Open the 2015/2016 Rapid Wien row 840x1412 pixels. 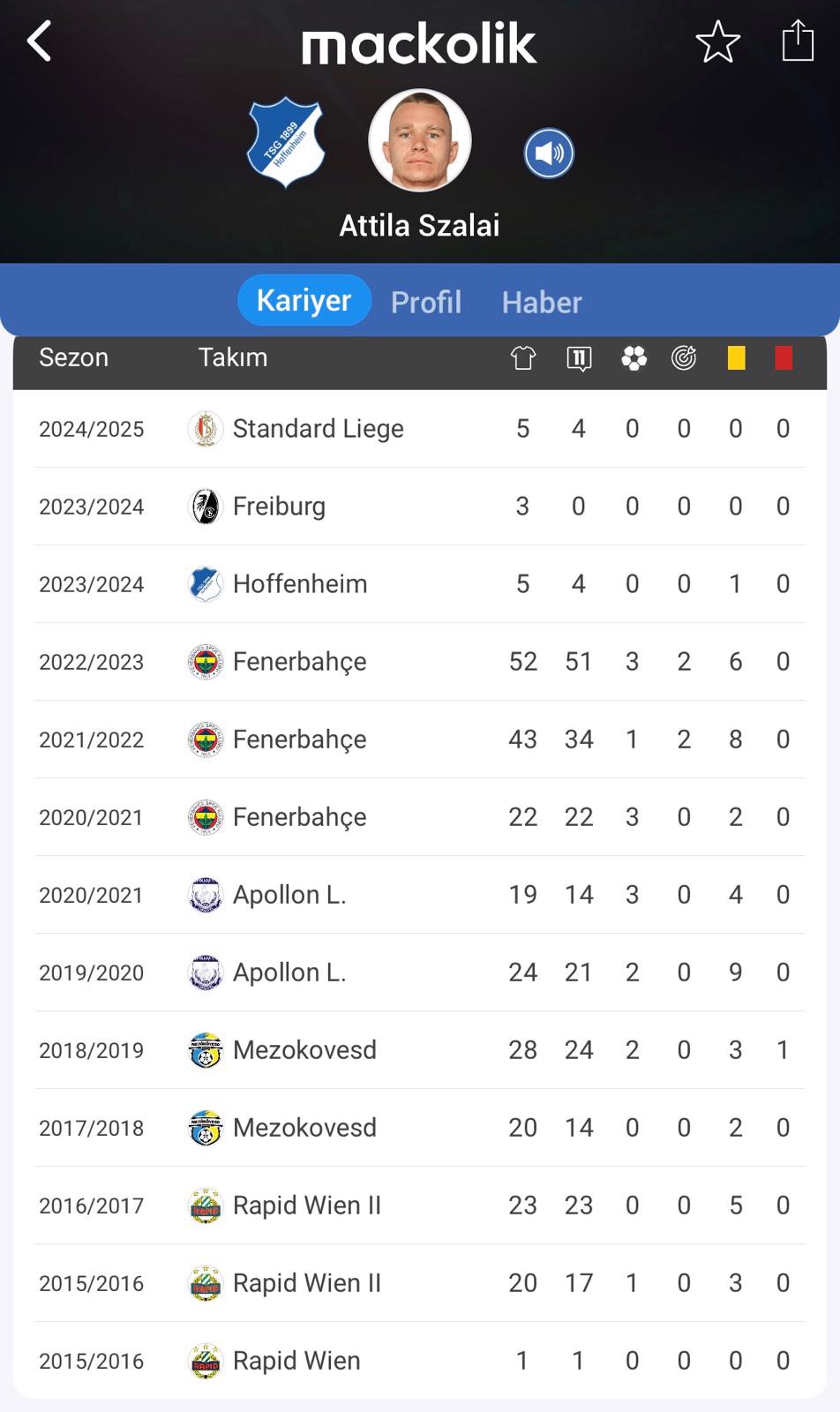tap(420, 1361)
